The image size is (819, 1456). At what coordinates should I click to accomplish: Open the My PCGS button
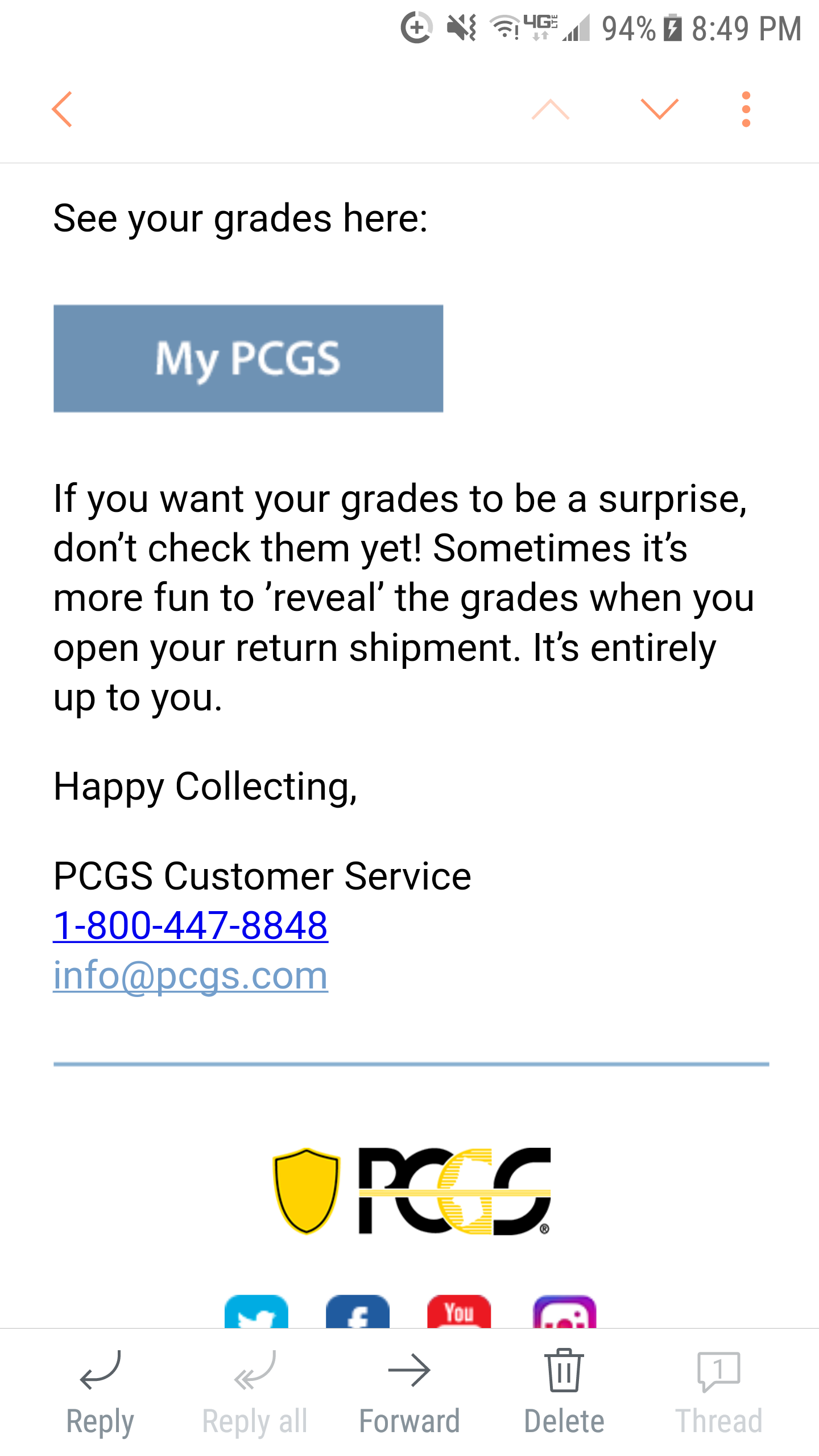click(x=248, y=358)
